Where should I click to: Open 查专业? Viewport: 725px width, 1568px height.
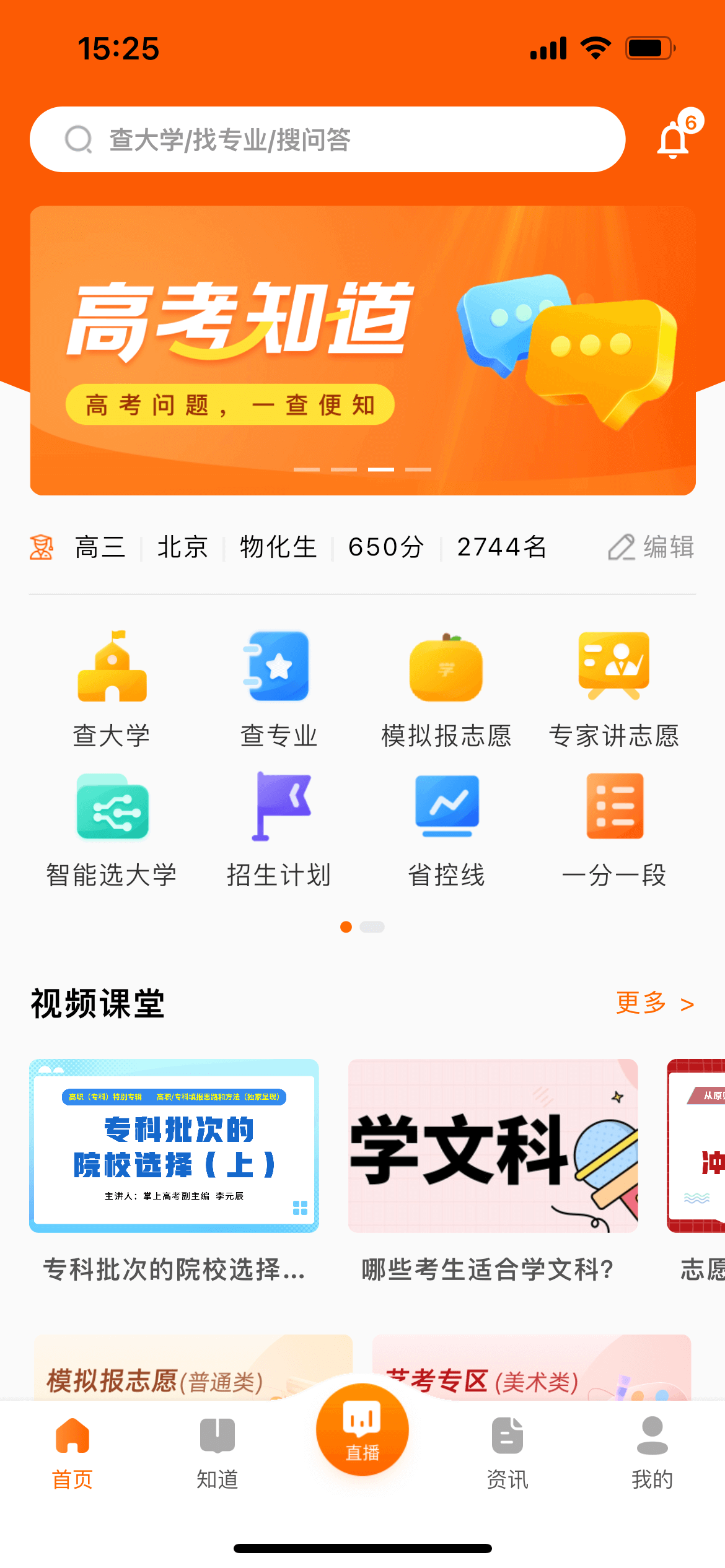279,689
